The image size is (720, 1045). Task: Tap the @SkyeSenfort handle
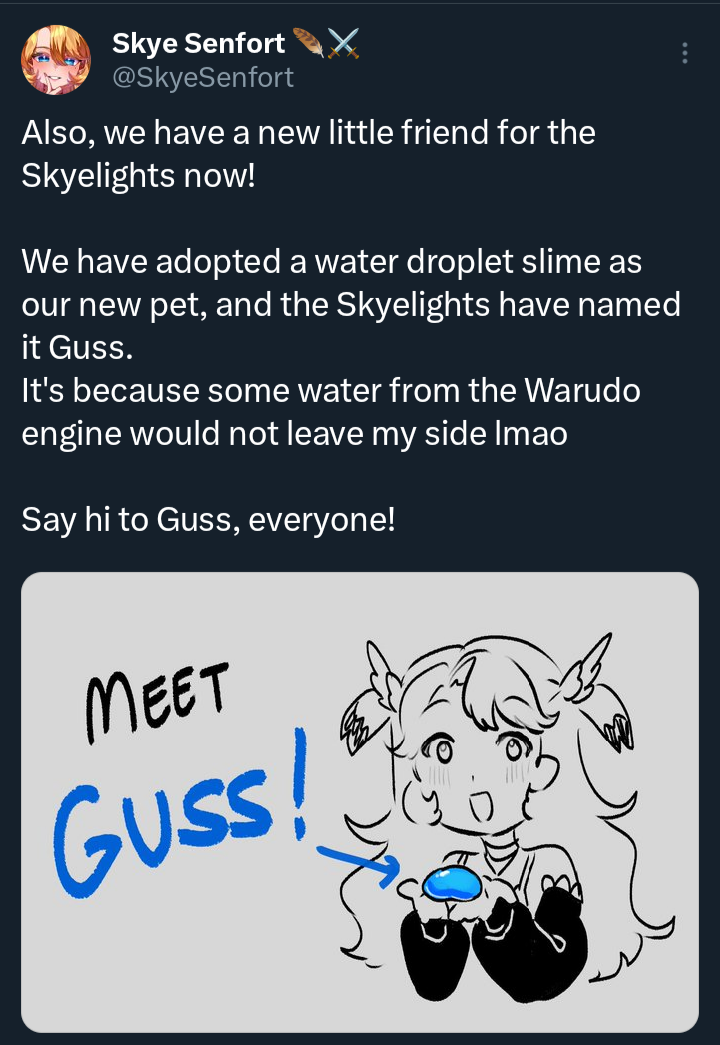point(203,78)
